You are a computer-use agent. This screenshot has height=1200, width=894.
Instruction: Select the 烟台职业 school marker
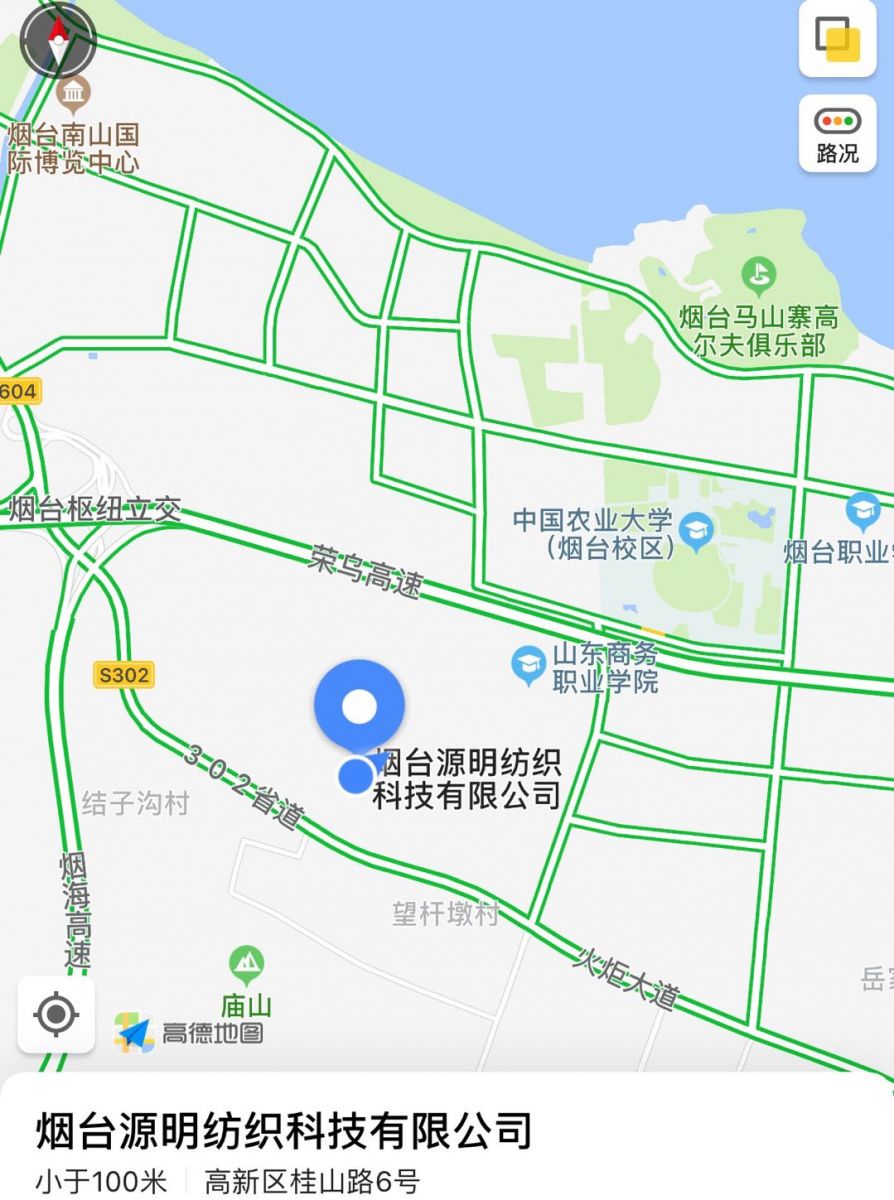tap(863, 511)
